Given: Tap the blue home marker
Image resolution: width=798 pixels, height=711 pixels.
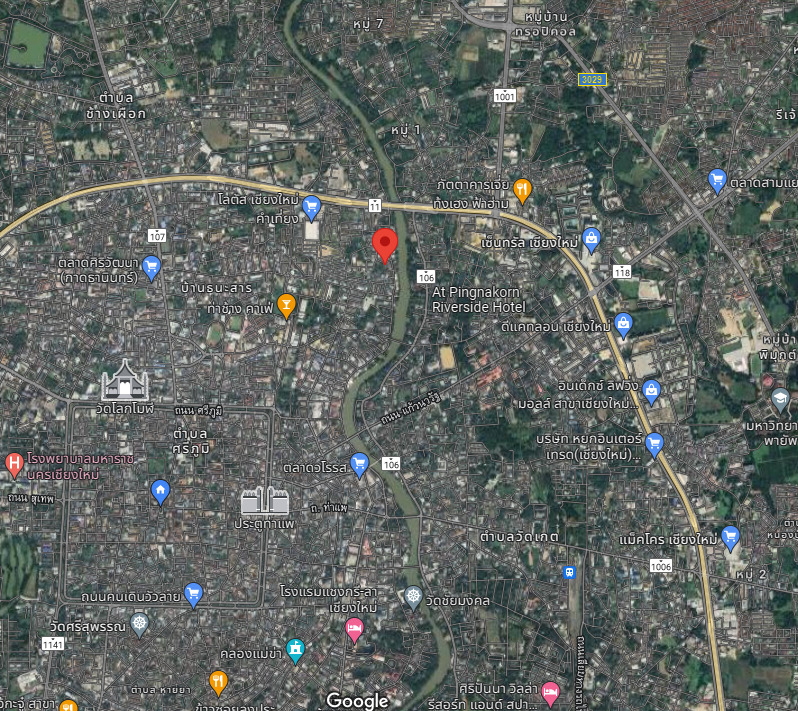Looking at the screenshot, I should (160, 491).
